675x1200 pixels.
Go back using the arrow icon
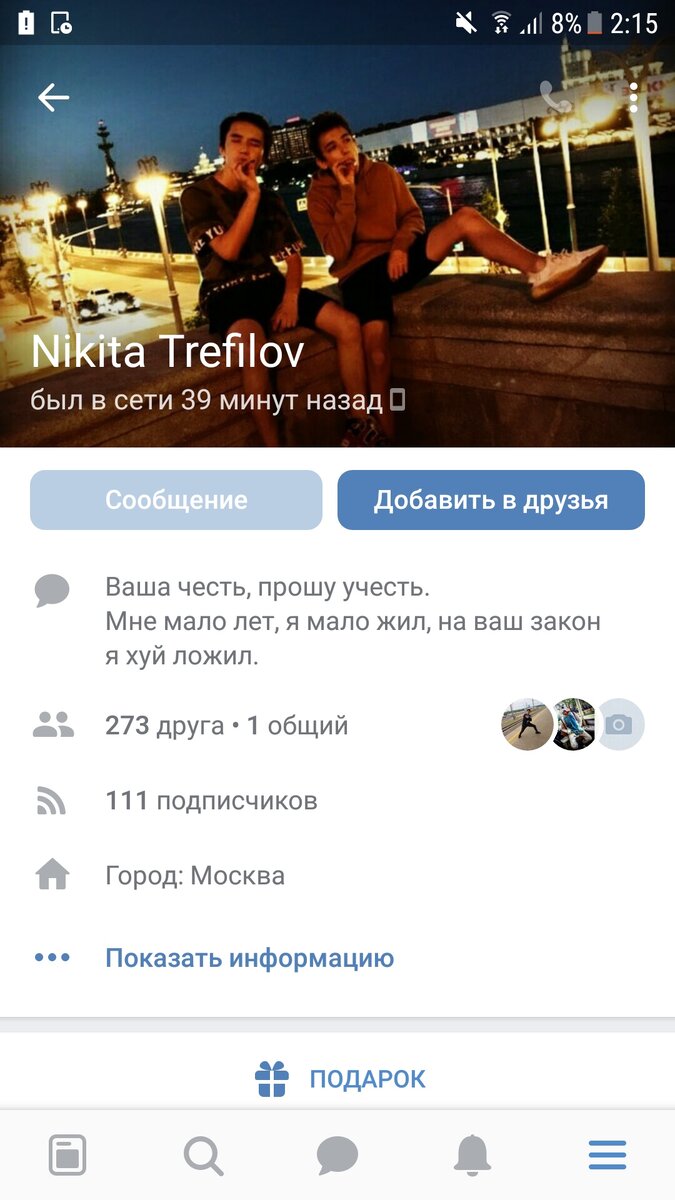tap(53, 97)
